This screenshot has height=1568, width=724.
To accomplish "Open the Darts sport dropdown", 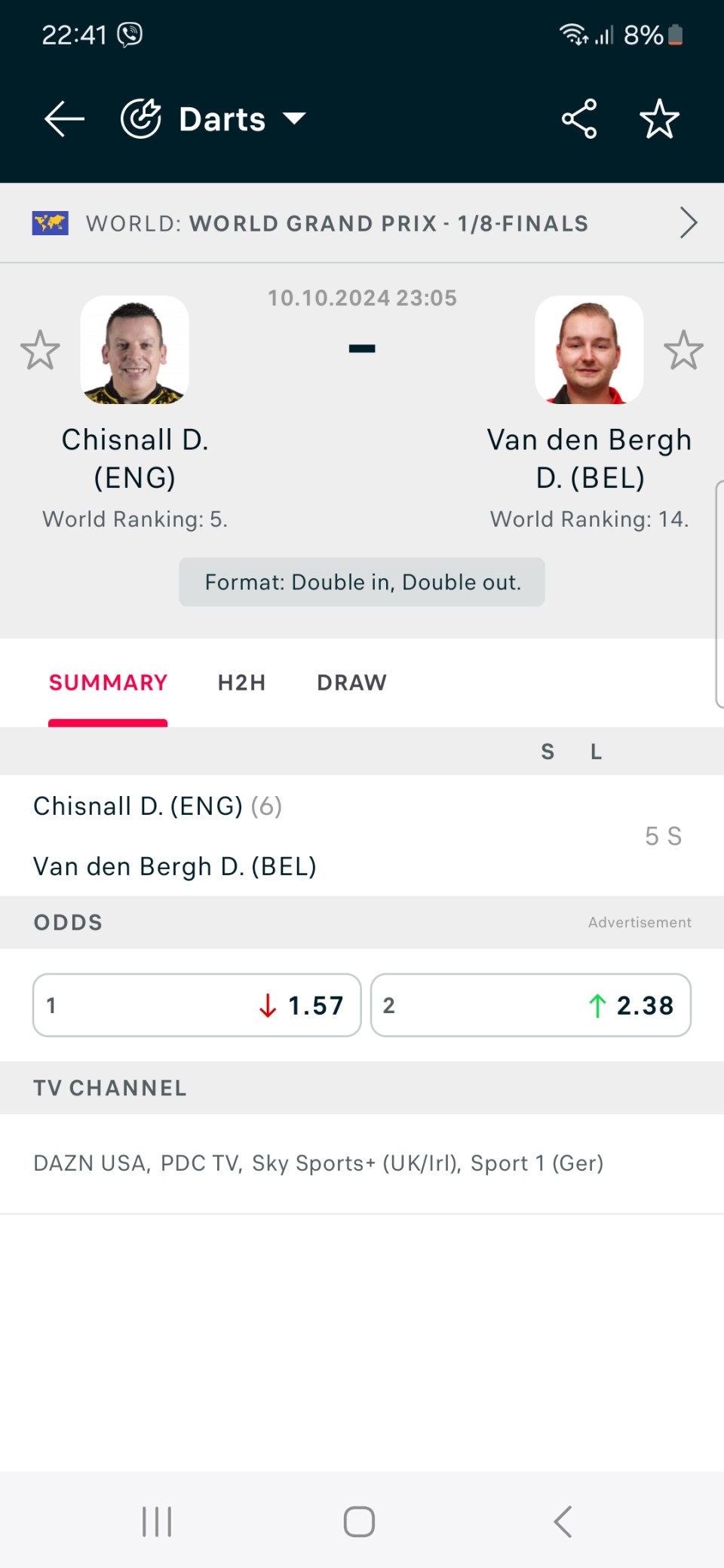I will (x=213, y=119).
